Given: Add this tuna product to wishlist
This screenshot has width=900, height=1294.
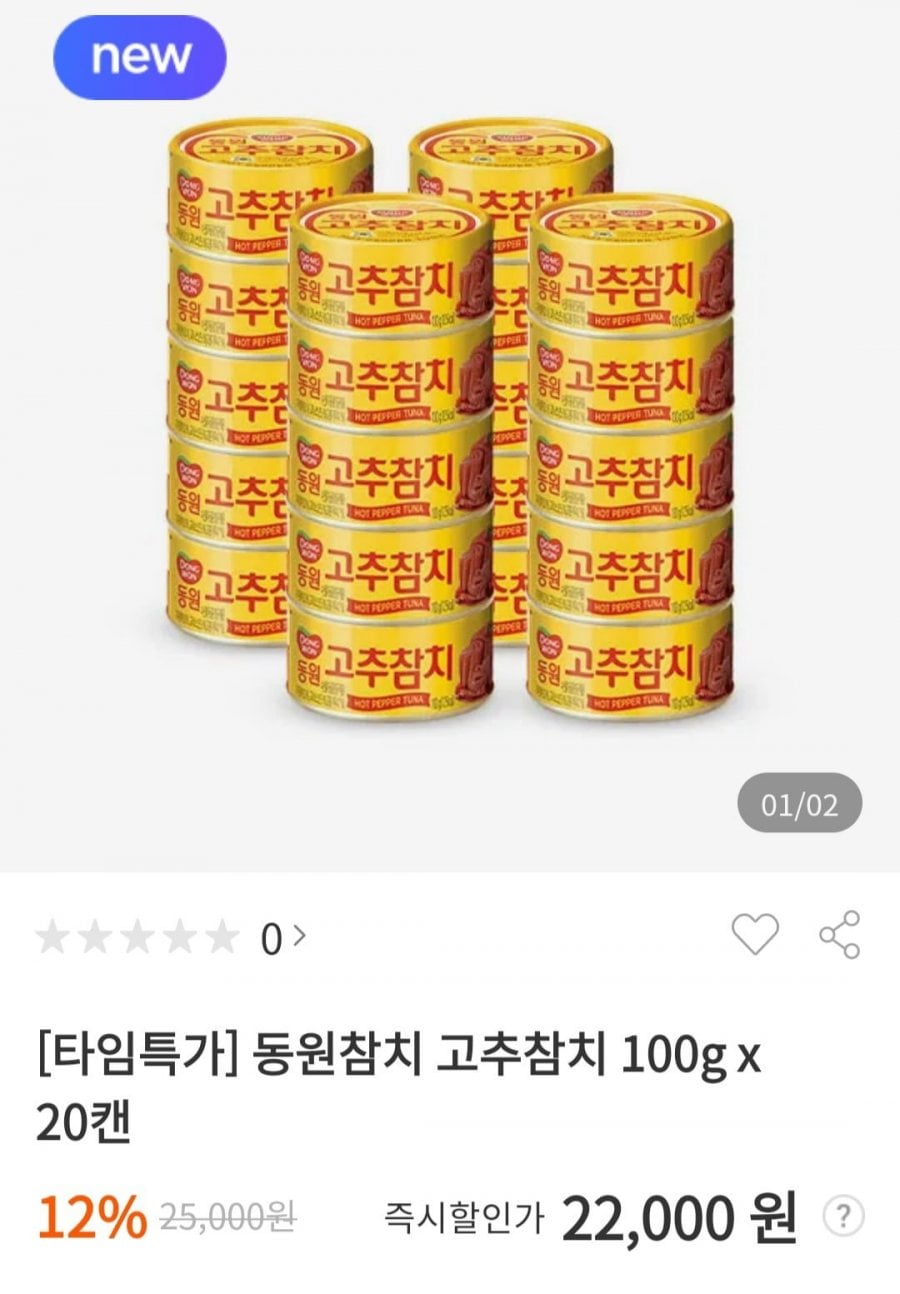Looking at the screenshot, I should [754, 935].
